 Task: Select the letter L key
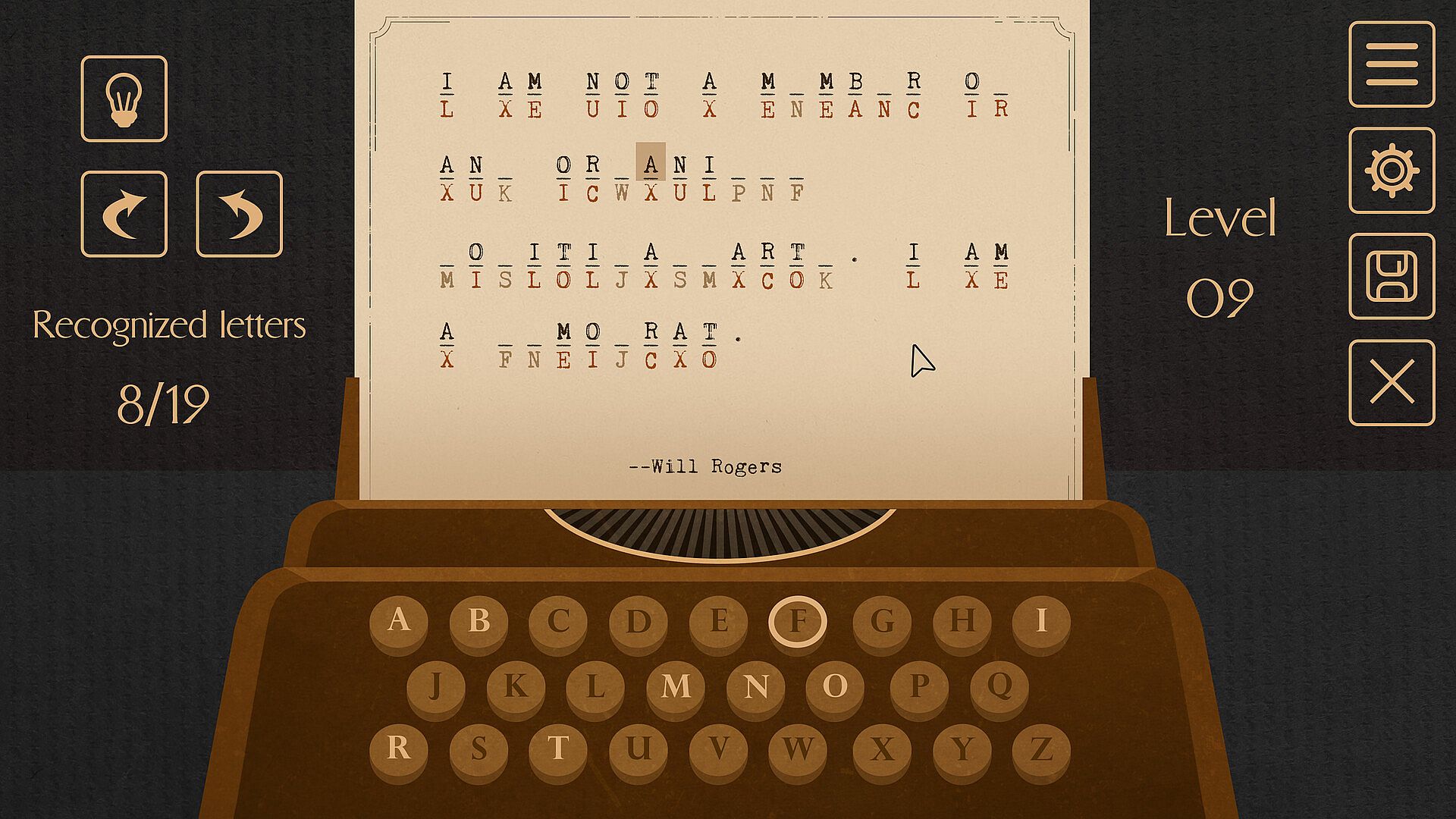595,686
